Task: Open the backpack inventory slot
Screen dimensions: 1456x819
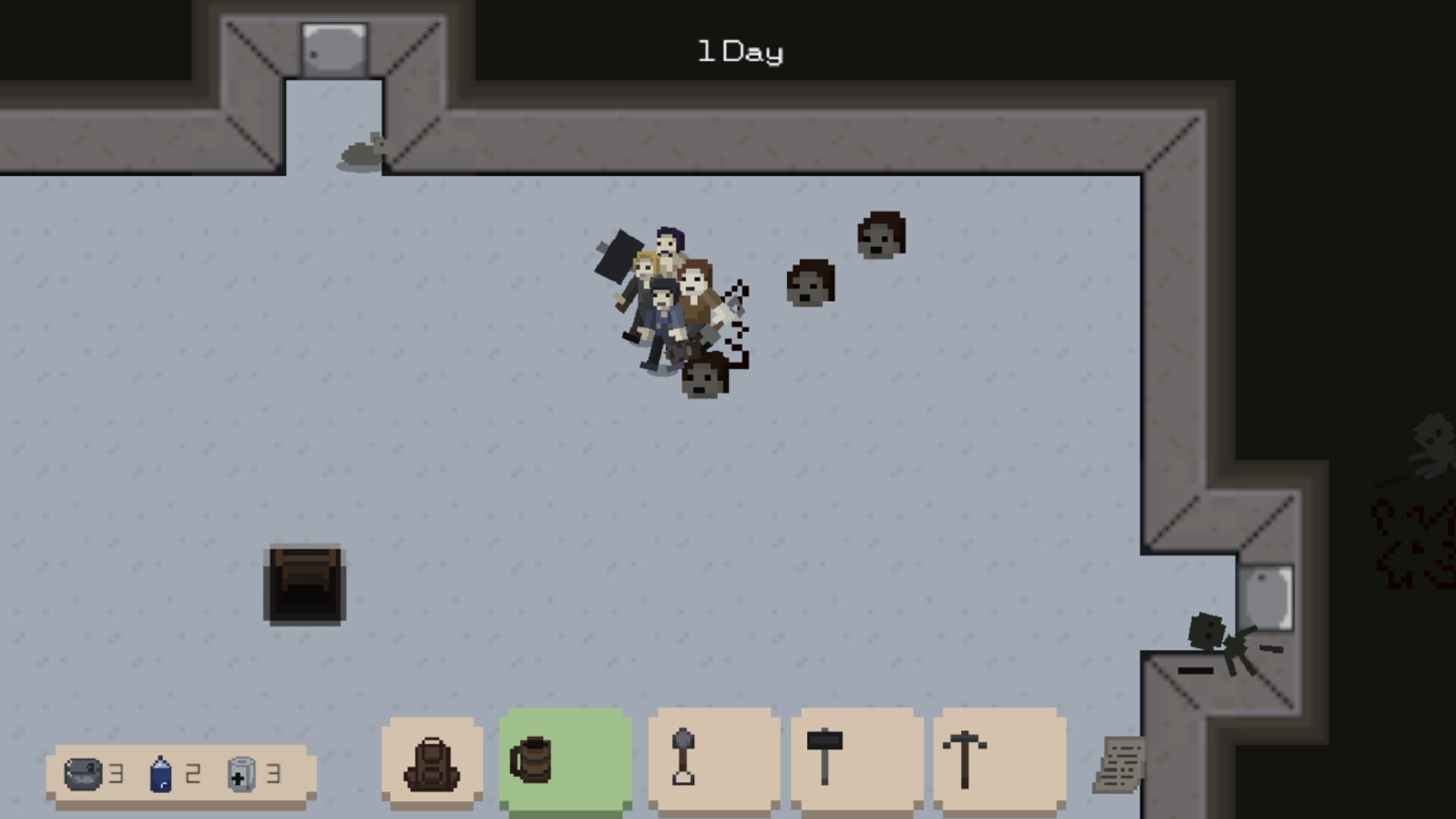Action: point(432,761)
